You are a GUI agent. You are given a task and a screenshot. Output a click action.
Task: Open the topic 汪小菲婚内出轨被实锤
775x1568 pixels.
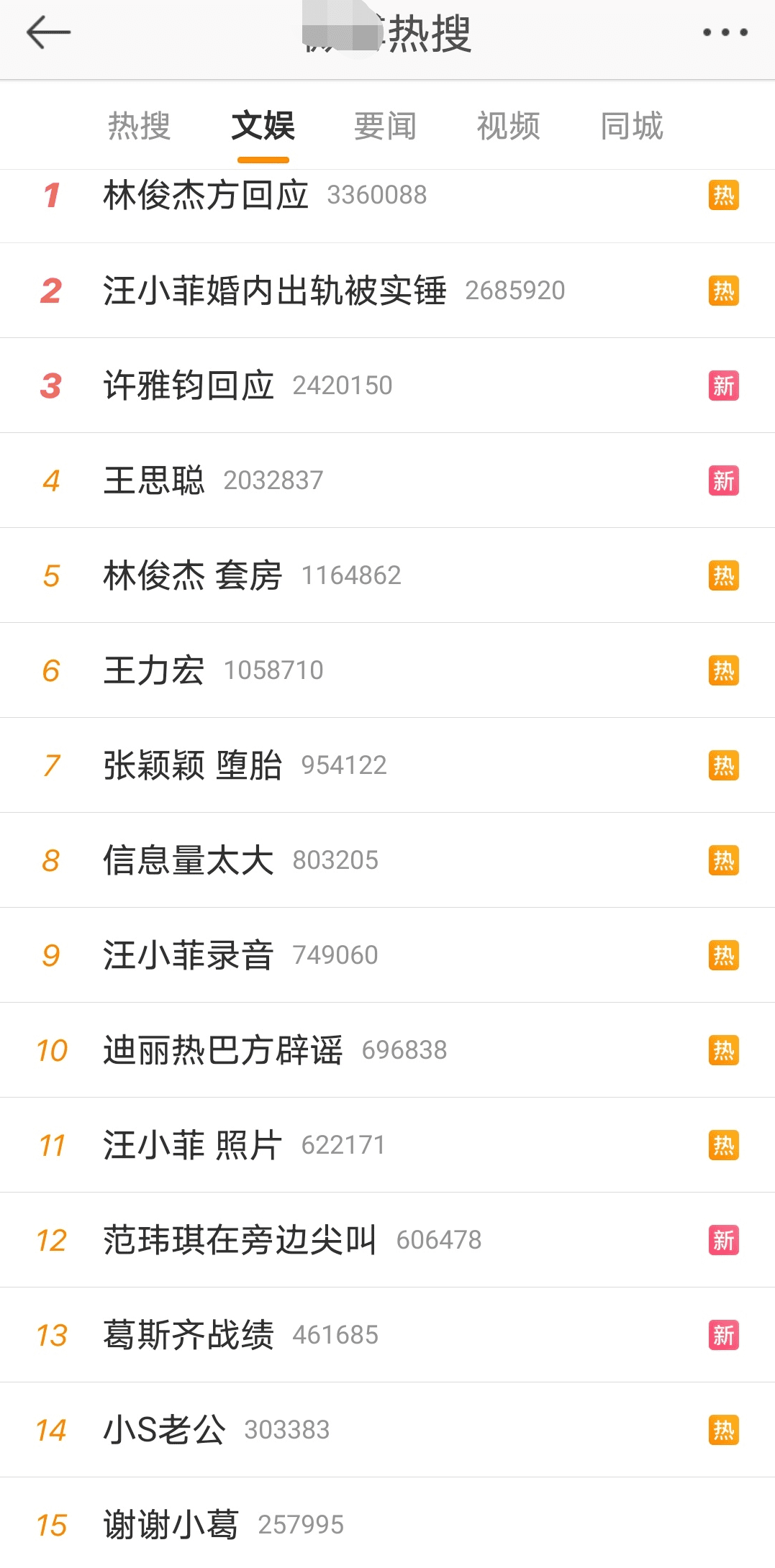[x=274, y=291]
